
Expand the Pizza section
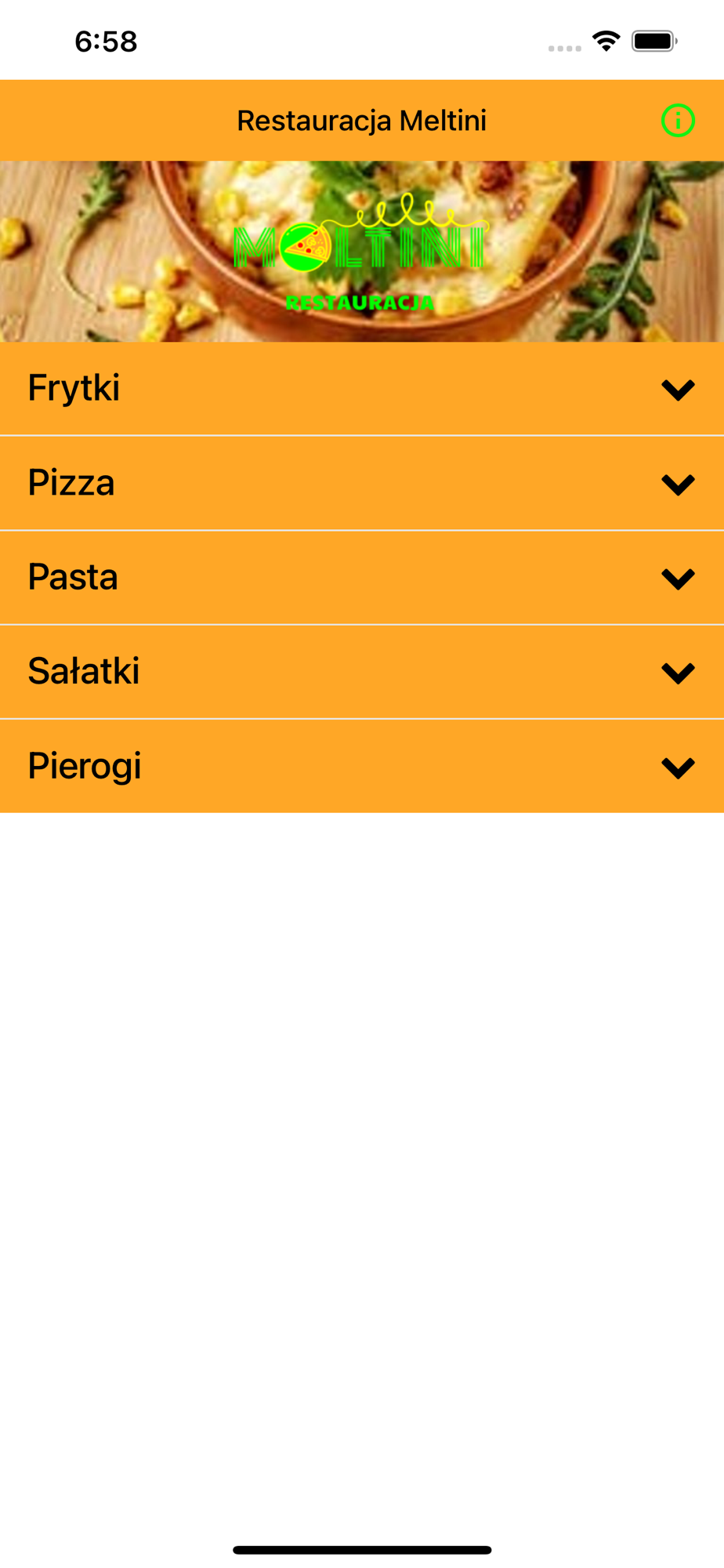click(678, 484)
